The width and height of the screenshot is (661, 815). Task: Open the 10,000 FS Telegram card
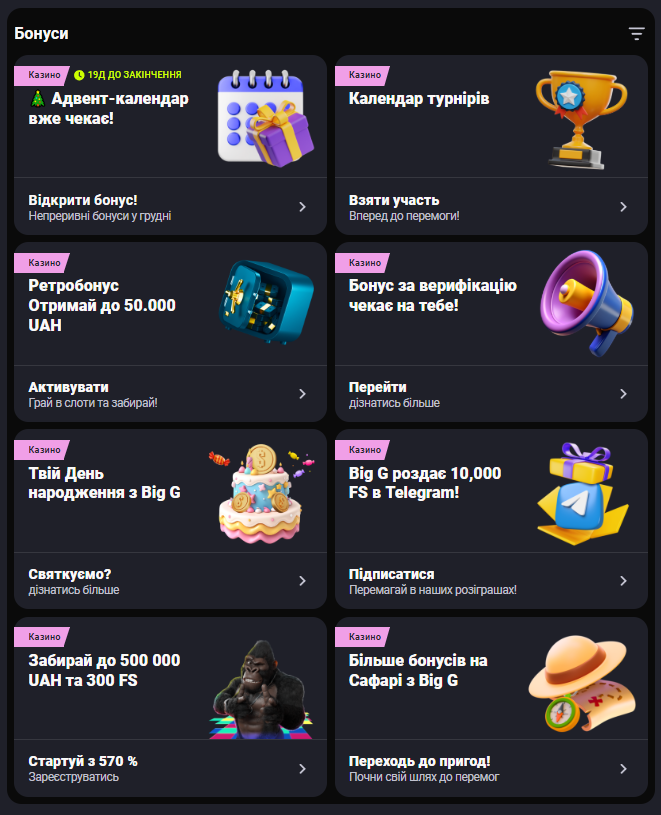pyautogui.click(x=490, y=492)
